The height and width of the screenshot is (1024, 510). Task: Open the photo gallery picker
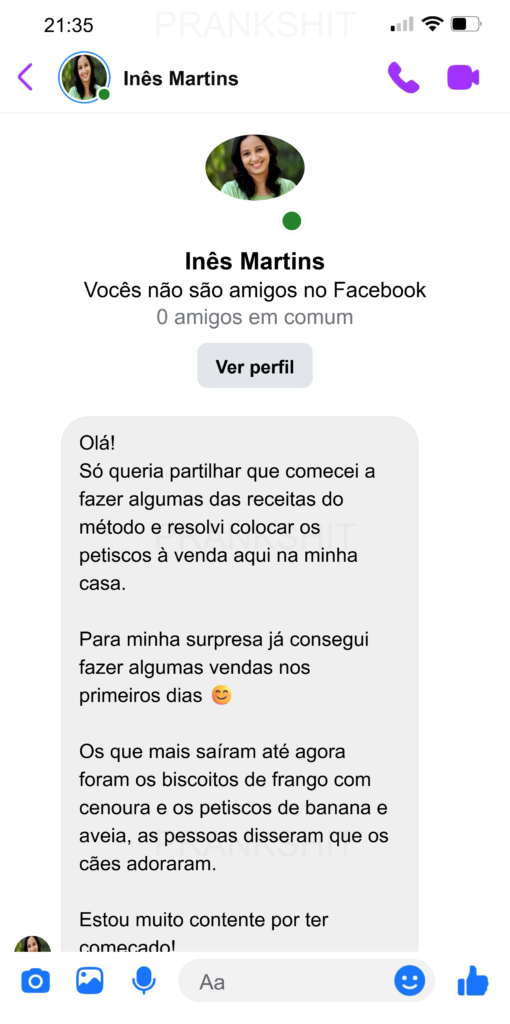pos(89,980)
